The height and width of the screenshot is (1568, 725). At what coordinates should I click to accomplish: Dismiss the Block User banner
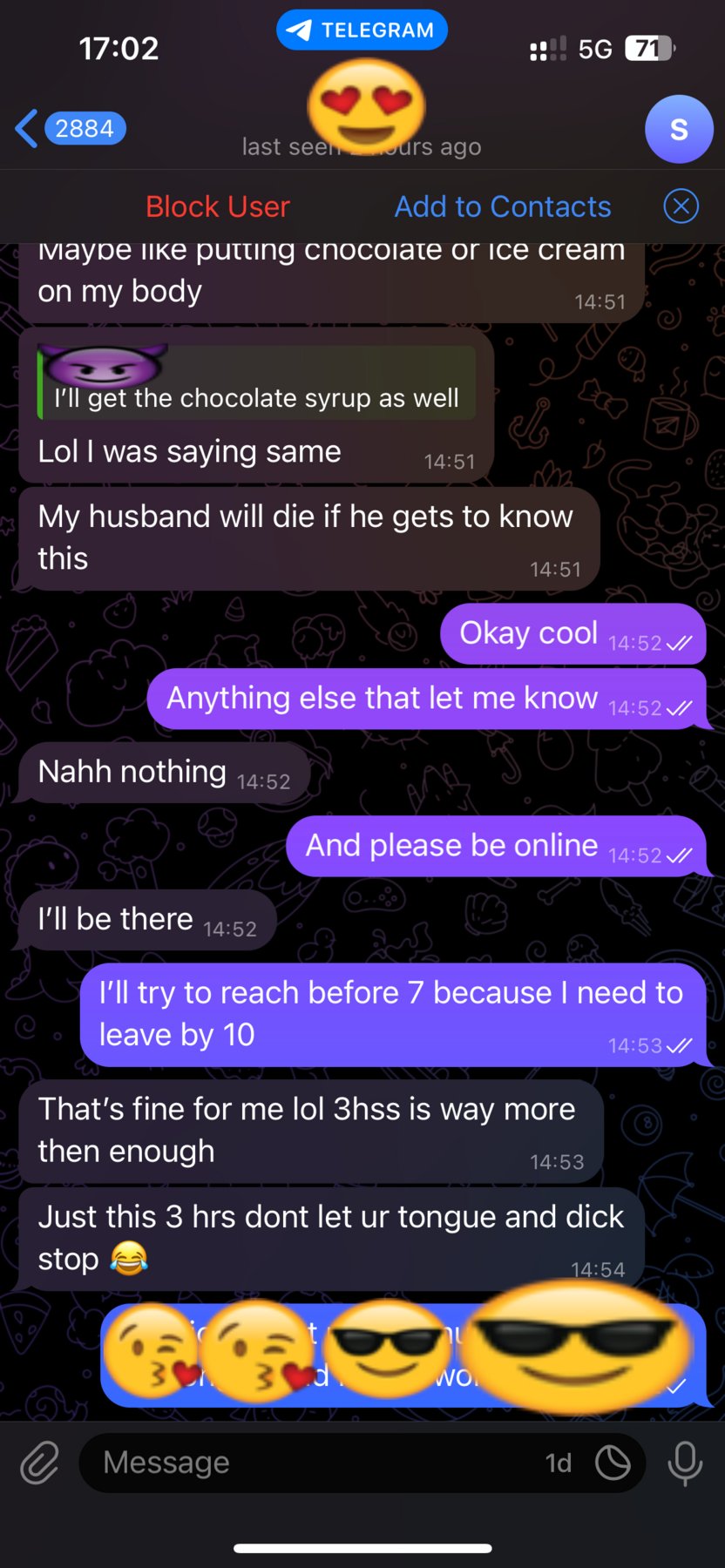click(681, 206)
